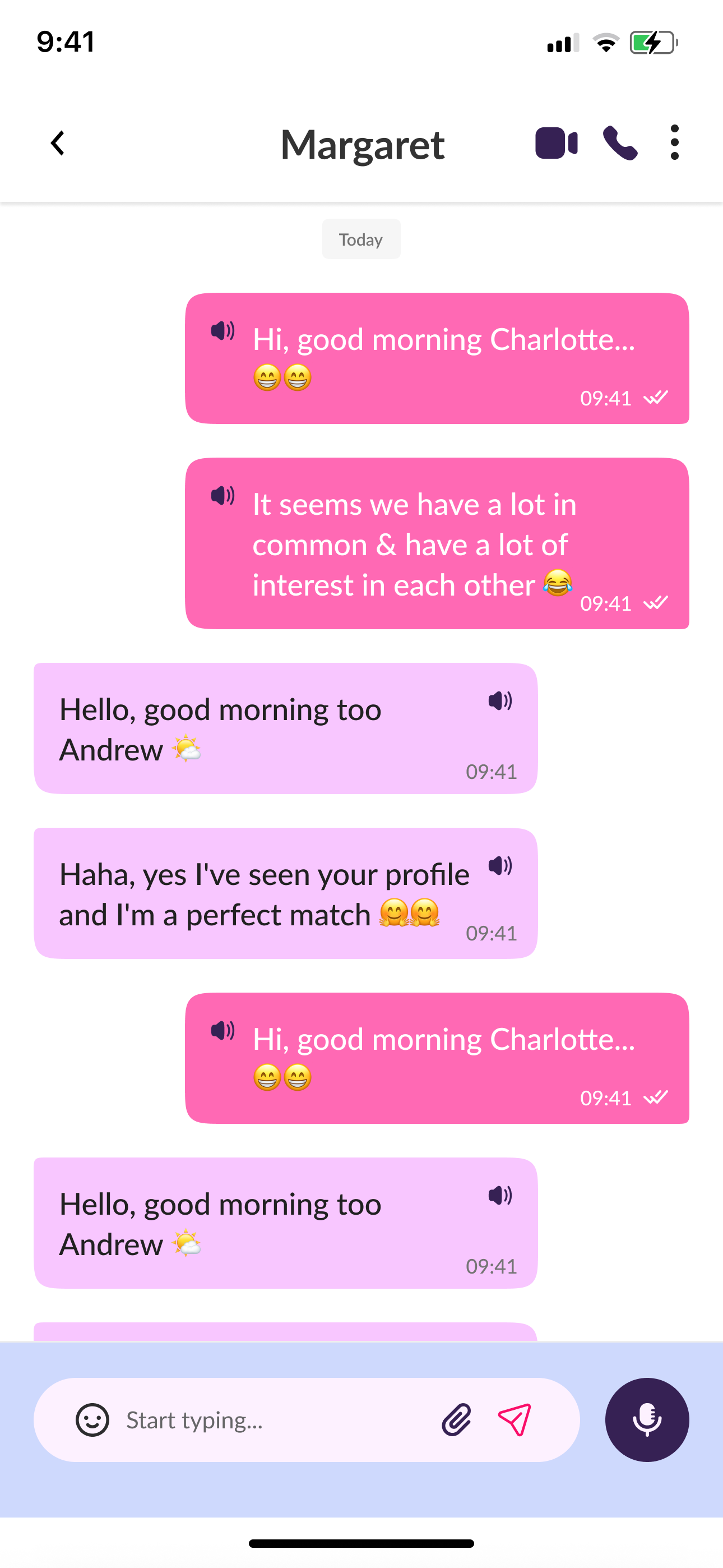This screenshot has height=1568, width=723.
Task: Open the three-dot overflow menu
Action: tap(674, 144)
